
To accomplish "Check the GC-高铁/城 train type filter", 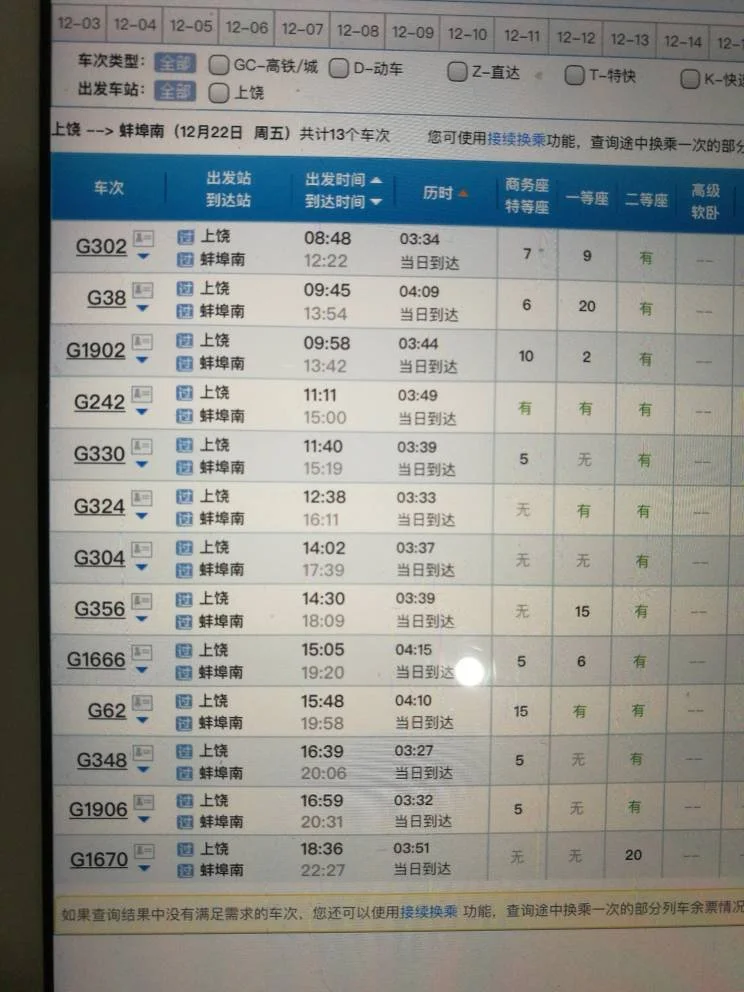I will click(218, 65).
